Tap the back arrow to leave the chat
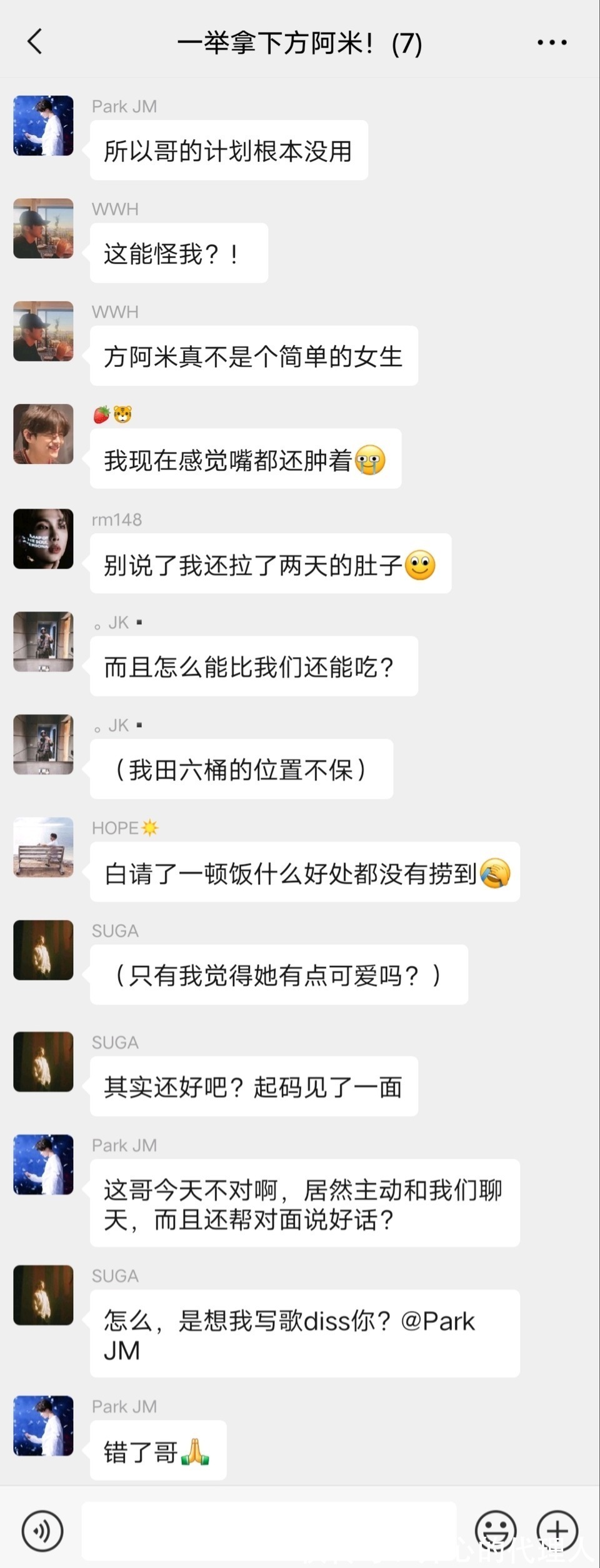 coord(36,42)
